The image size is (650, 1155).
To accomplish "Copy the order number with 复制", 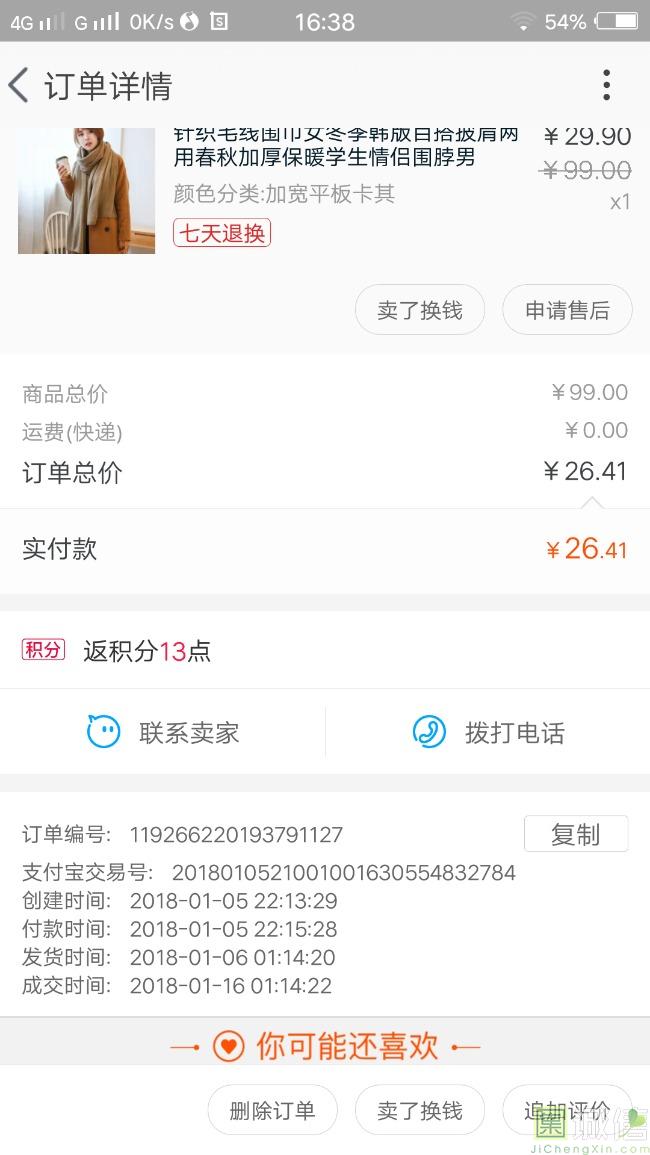I will 576,834.
